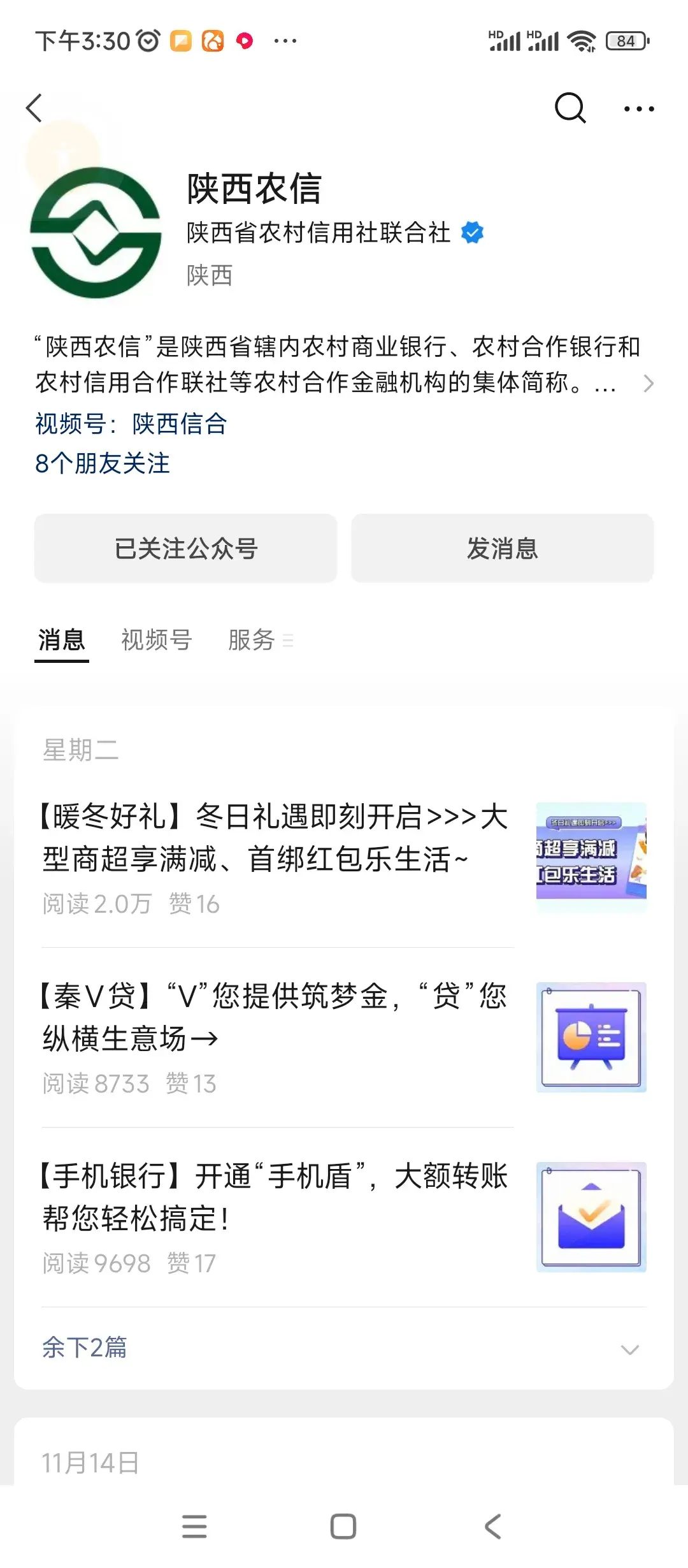Switch to the 视频号 tab

(x=156, y=641)
